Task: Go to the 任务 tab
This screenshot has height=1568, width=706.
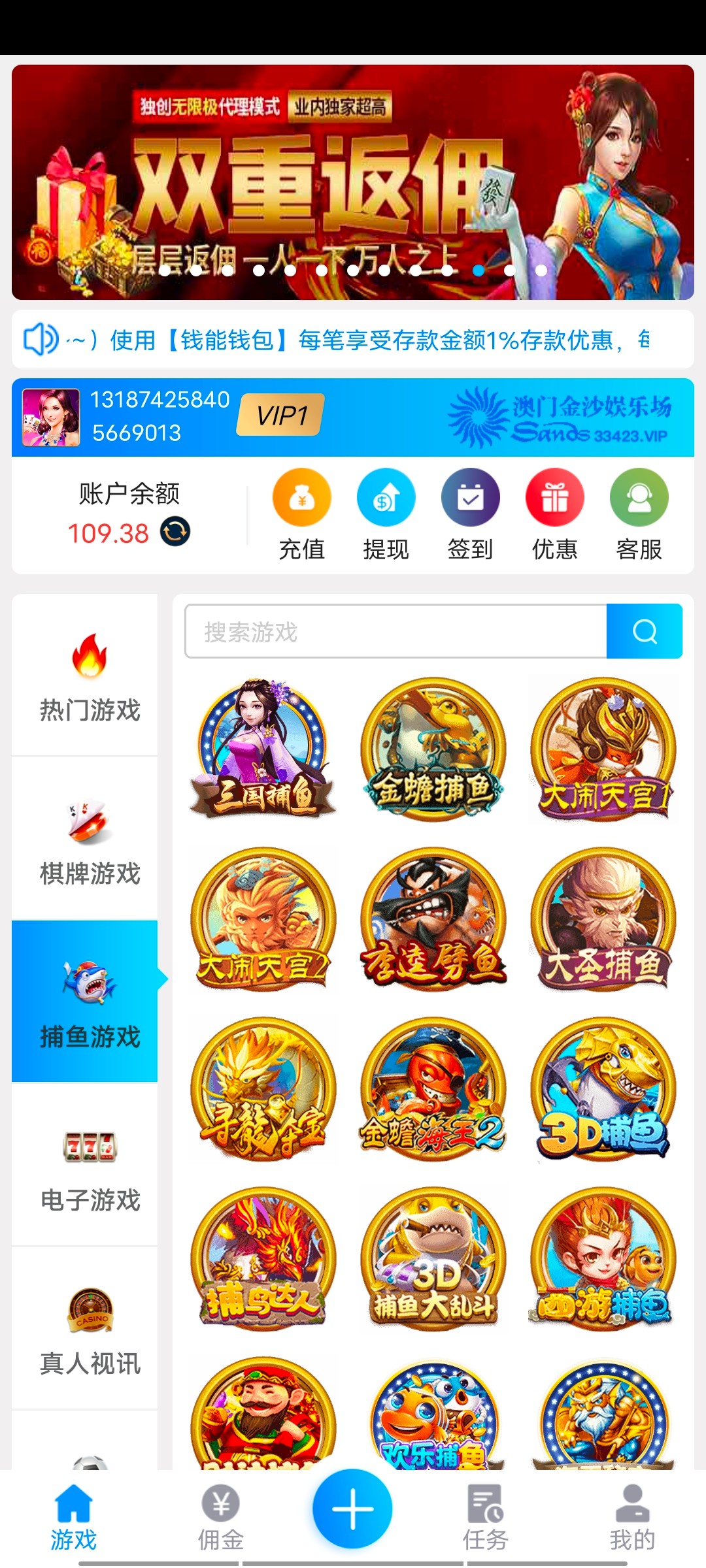Action: (485, 1517)
